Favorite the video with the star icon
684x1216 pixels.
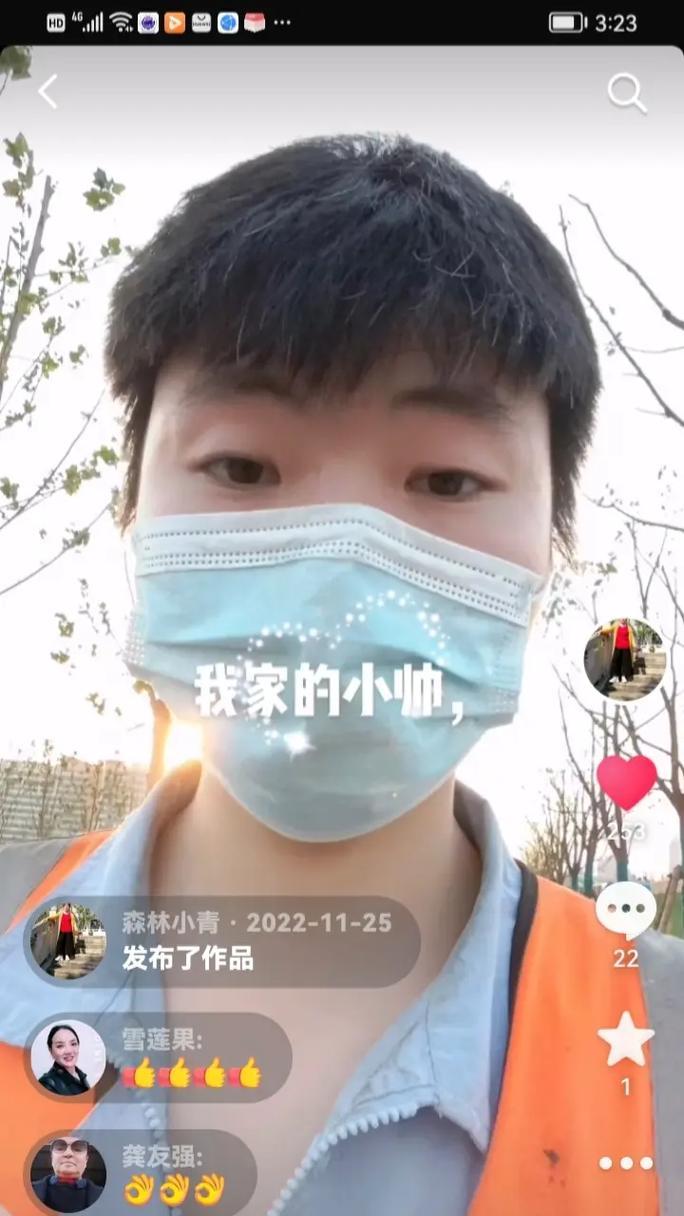626,1039
